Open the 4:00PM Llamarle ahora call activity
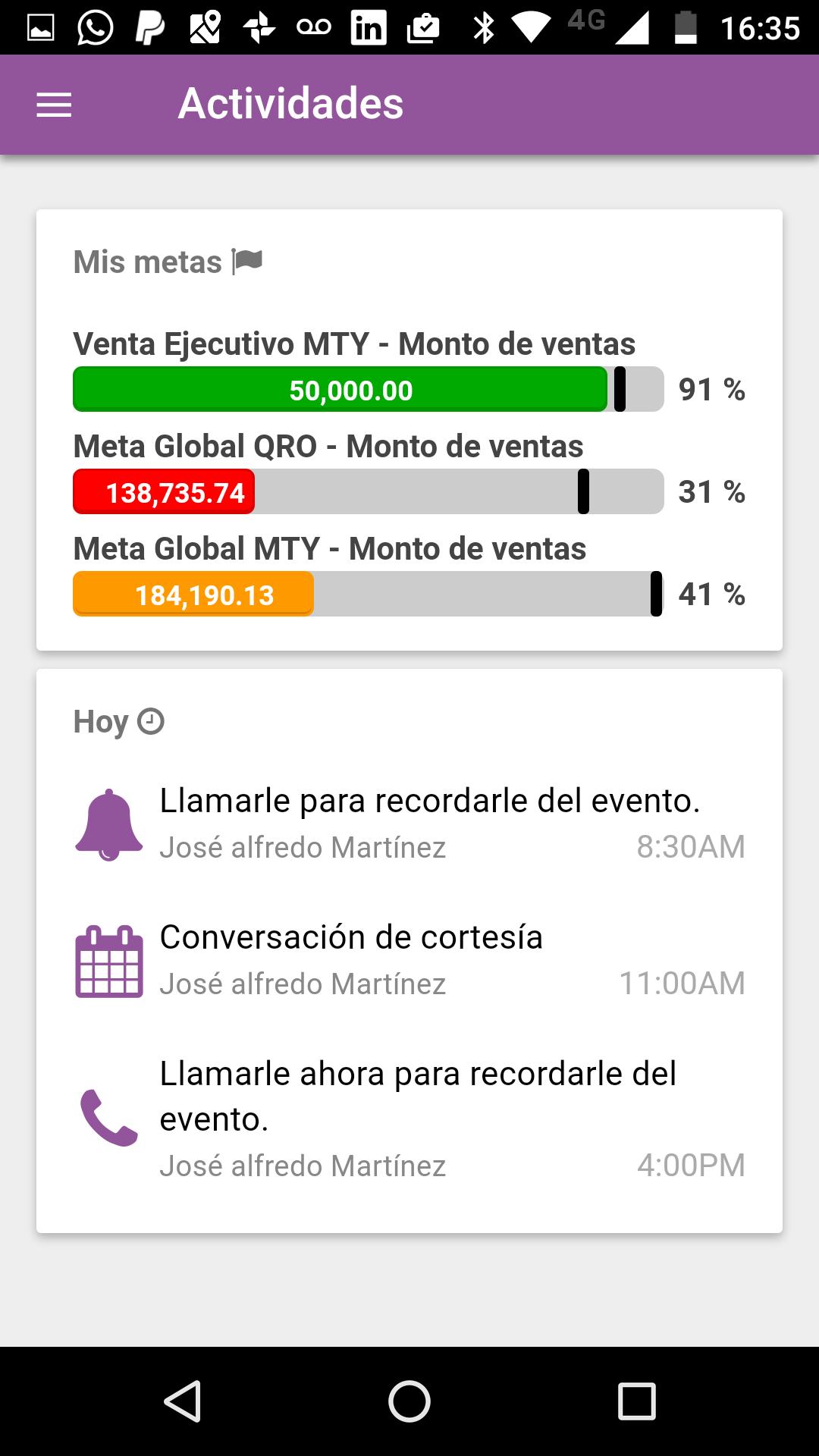This screenshot has width=819, height=1456. point(409,1119)
